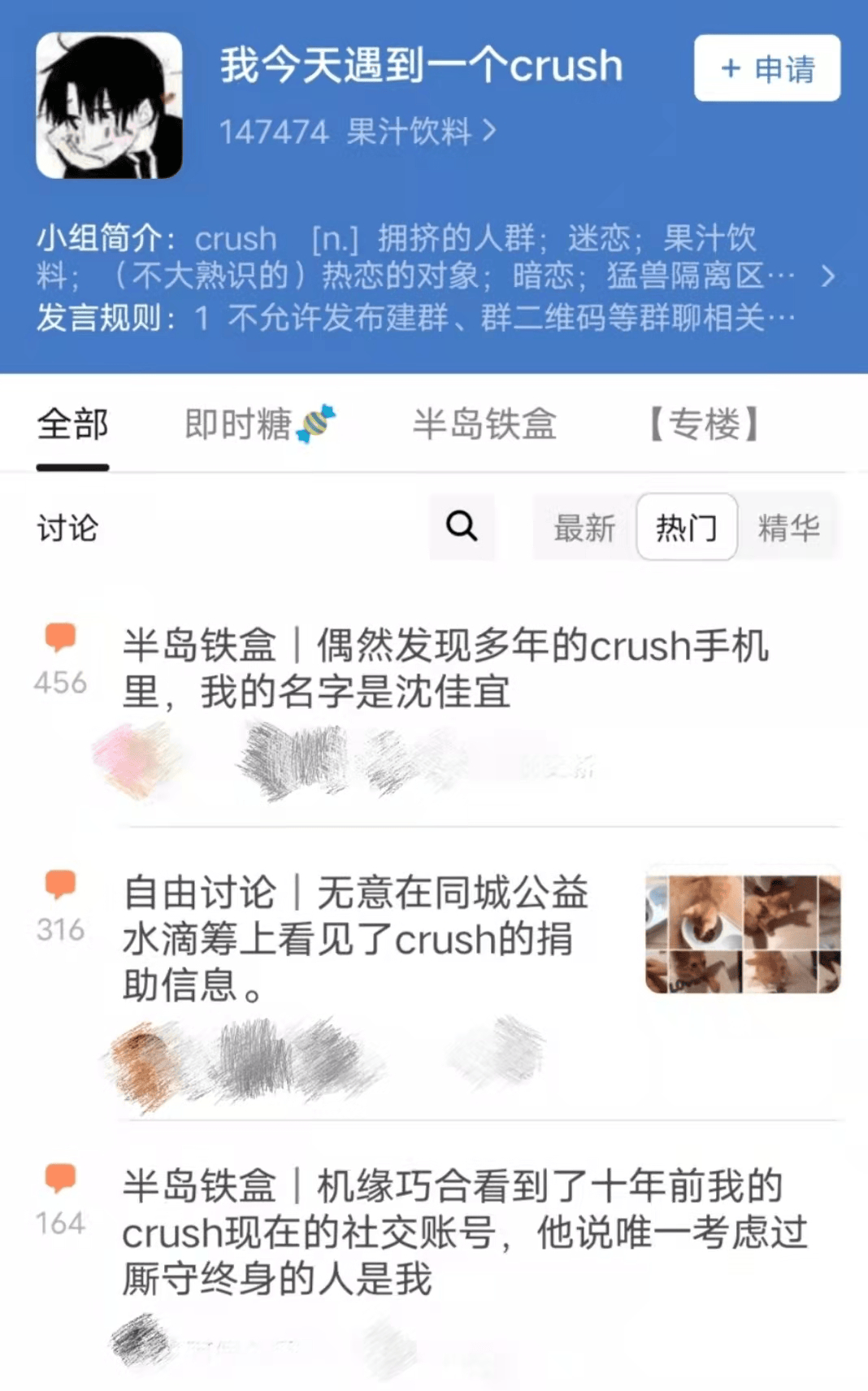Sort discussions by 热门
This screenshot has height=1391, width=868.
tap(687, 528)
